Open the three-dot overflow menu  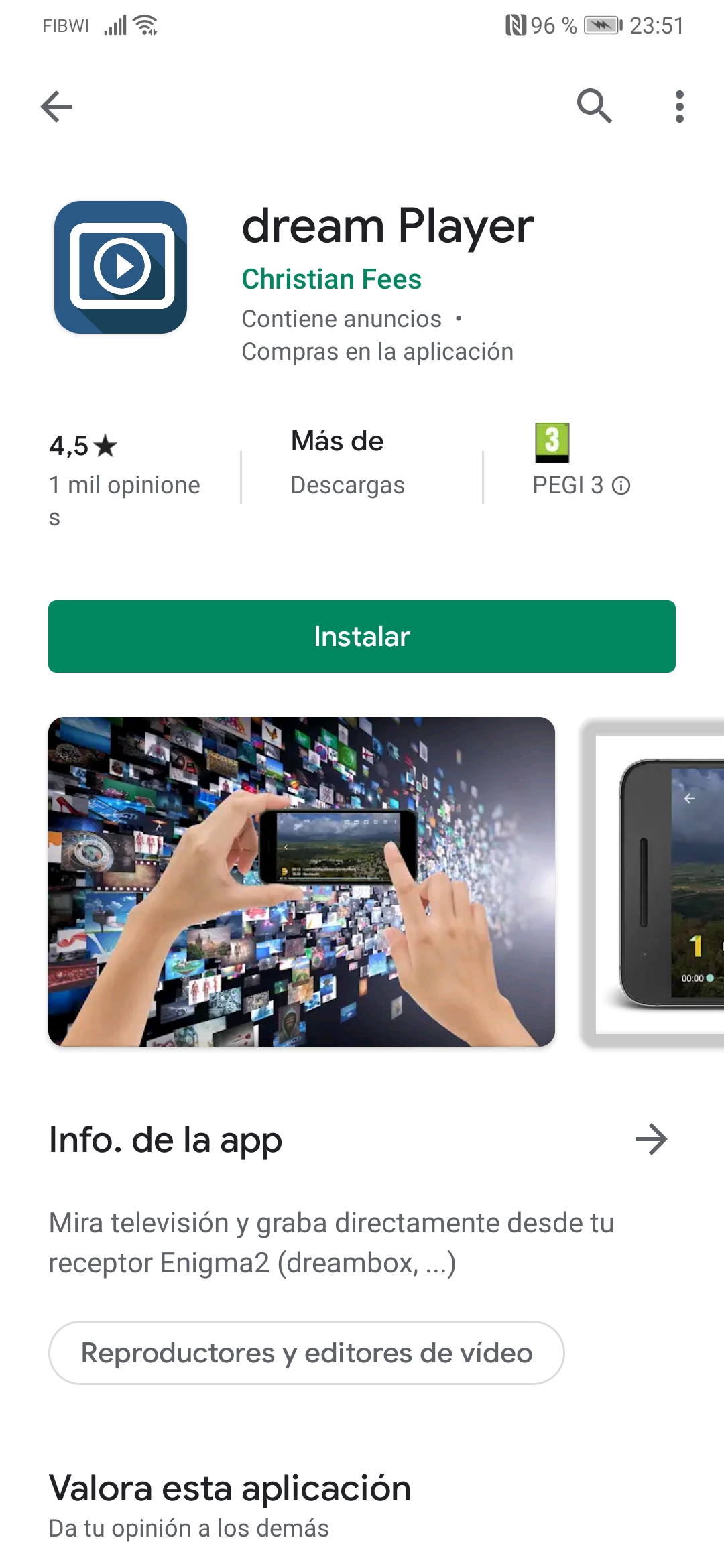(x=679, y=107)
